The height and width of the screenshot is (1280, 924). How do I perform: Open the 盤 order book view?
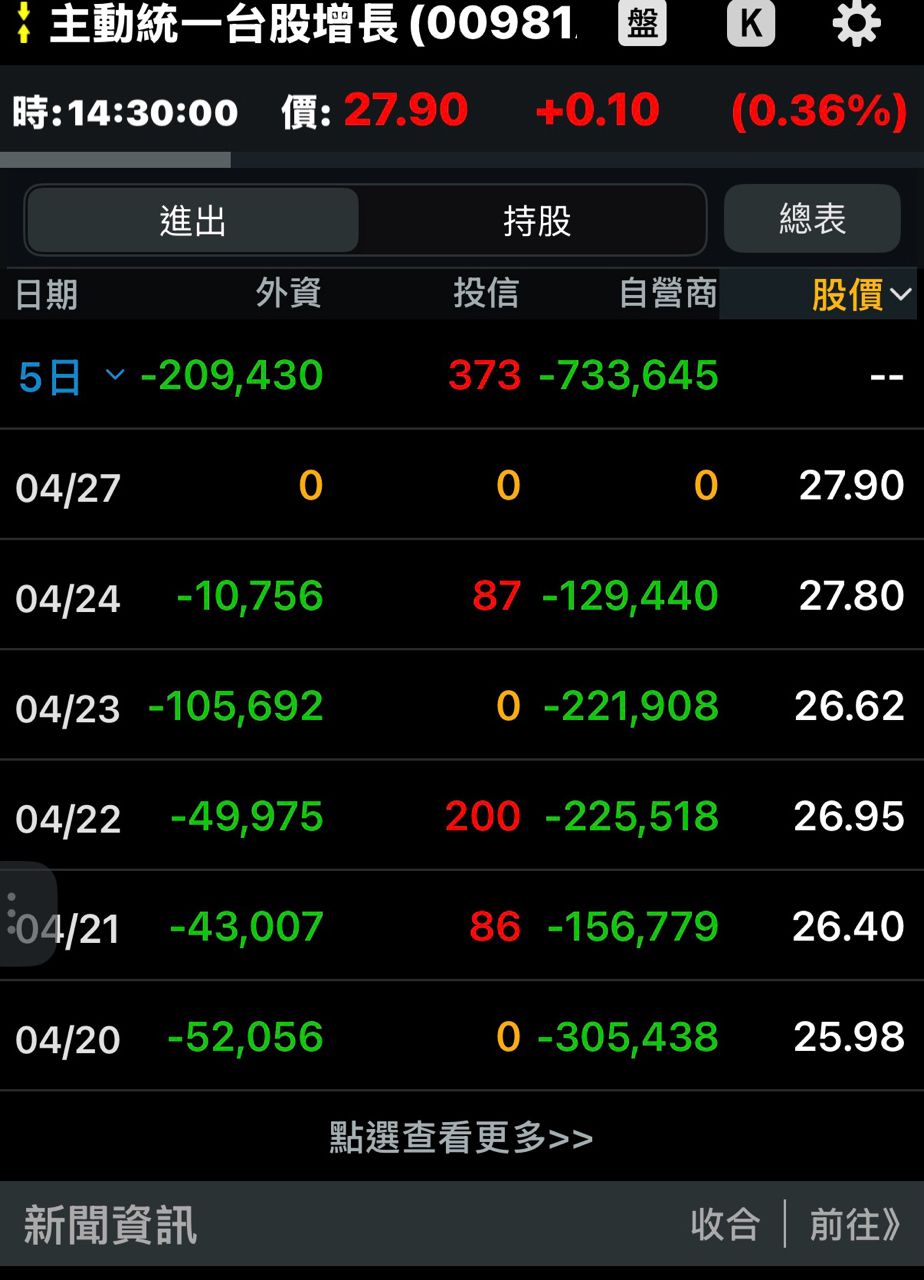click(x=642, y=24)
